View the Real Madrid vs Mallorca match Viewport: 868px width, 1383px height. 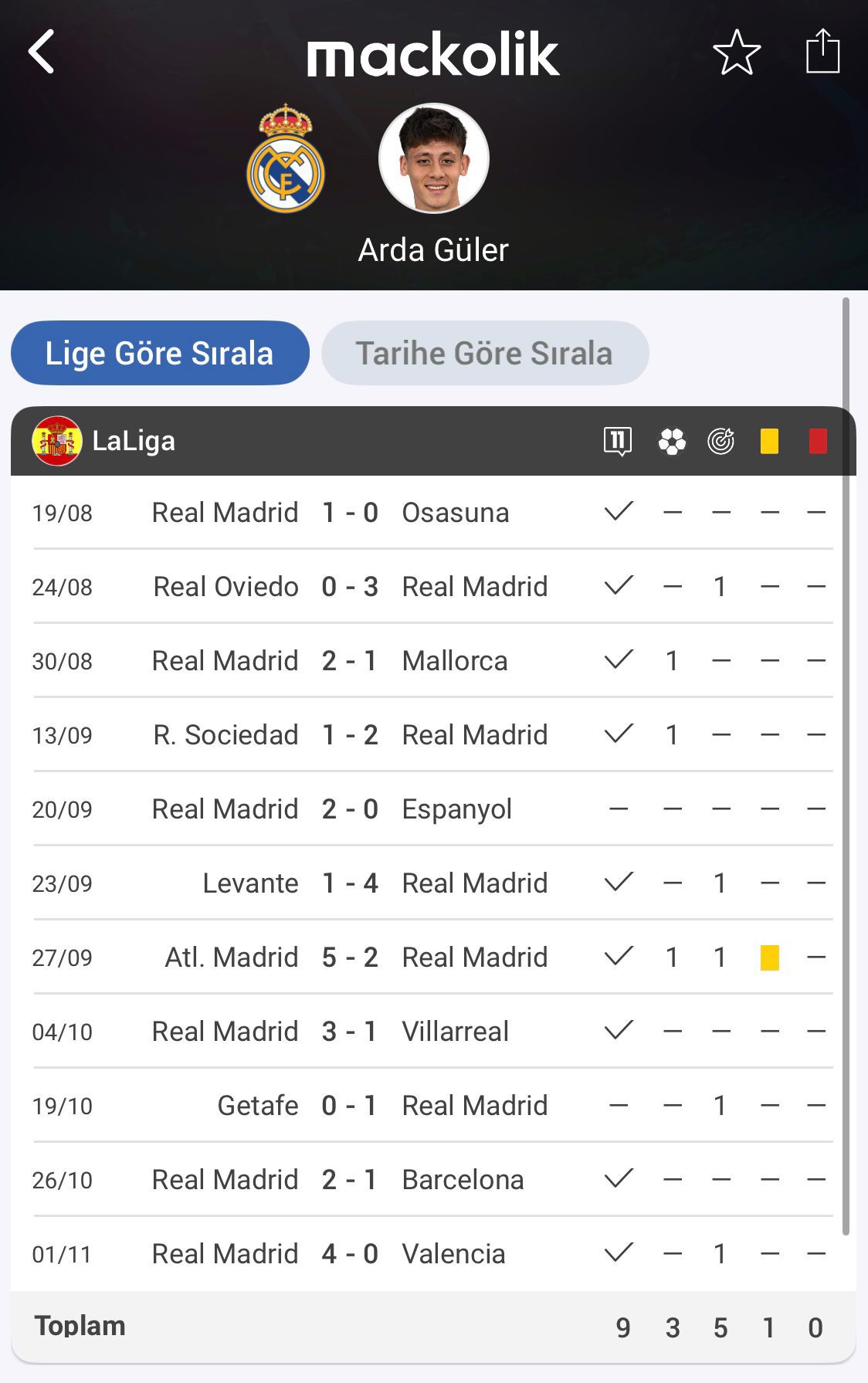(350, 661)
